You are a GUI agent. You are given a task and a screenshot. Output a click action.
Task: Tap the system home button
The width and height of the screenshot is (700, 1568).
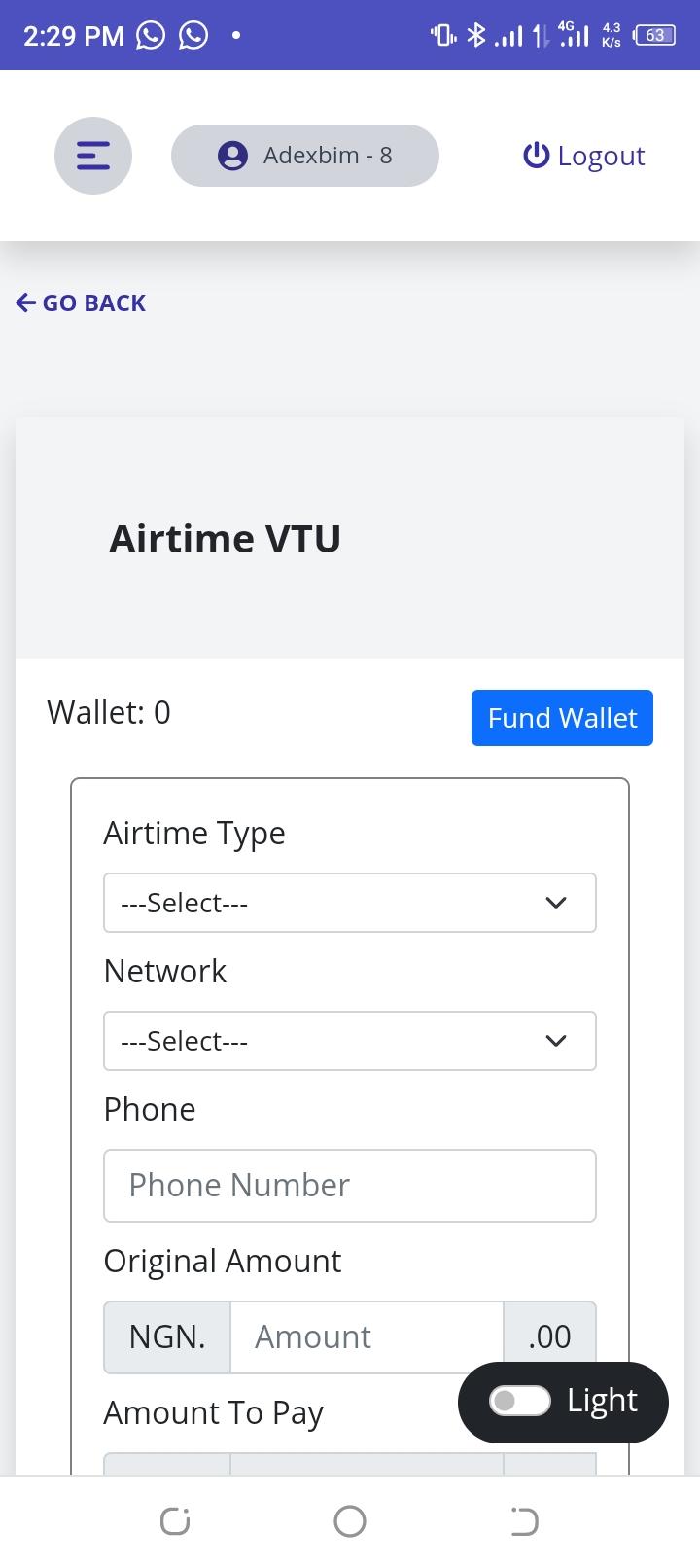350,1521
